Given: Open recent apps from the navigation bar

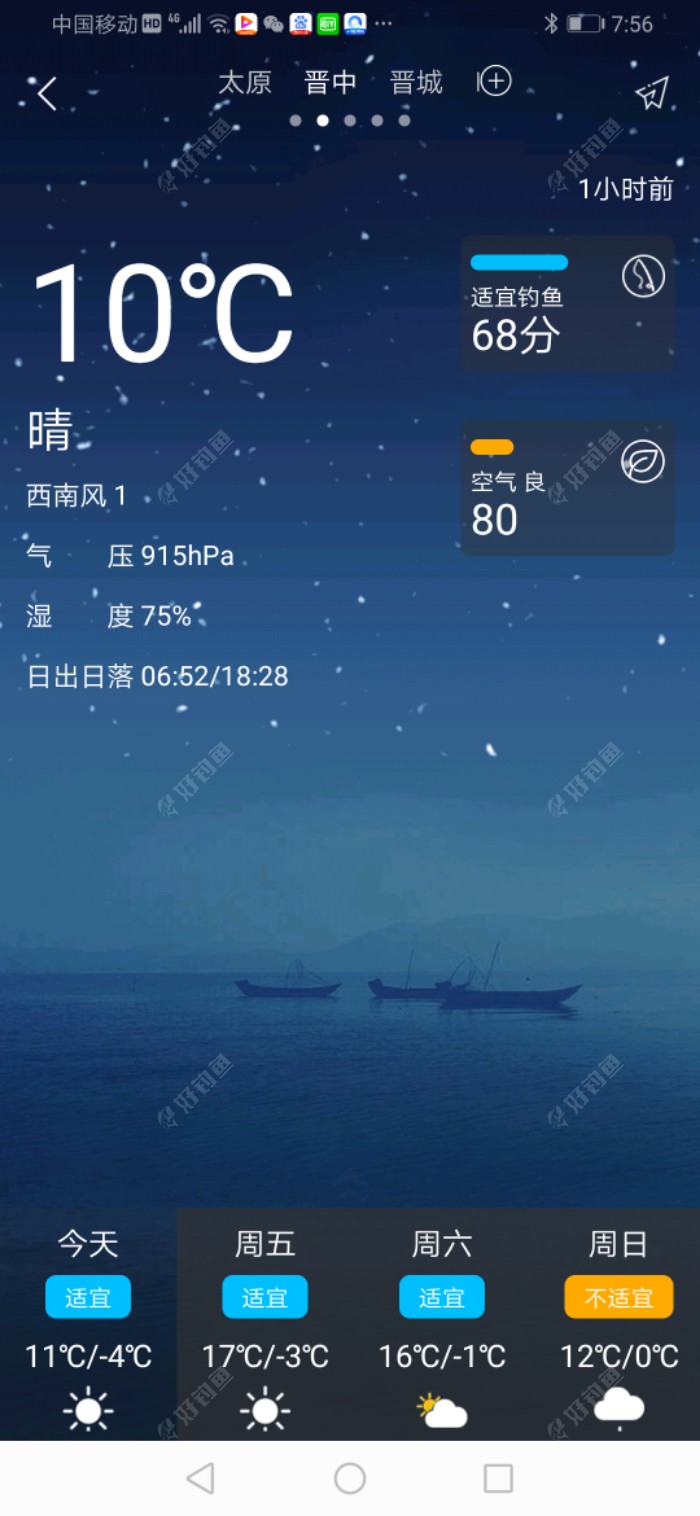Looking at the screenshot, I should (498, 1478).
